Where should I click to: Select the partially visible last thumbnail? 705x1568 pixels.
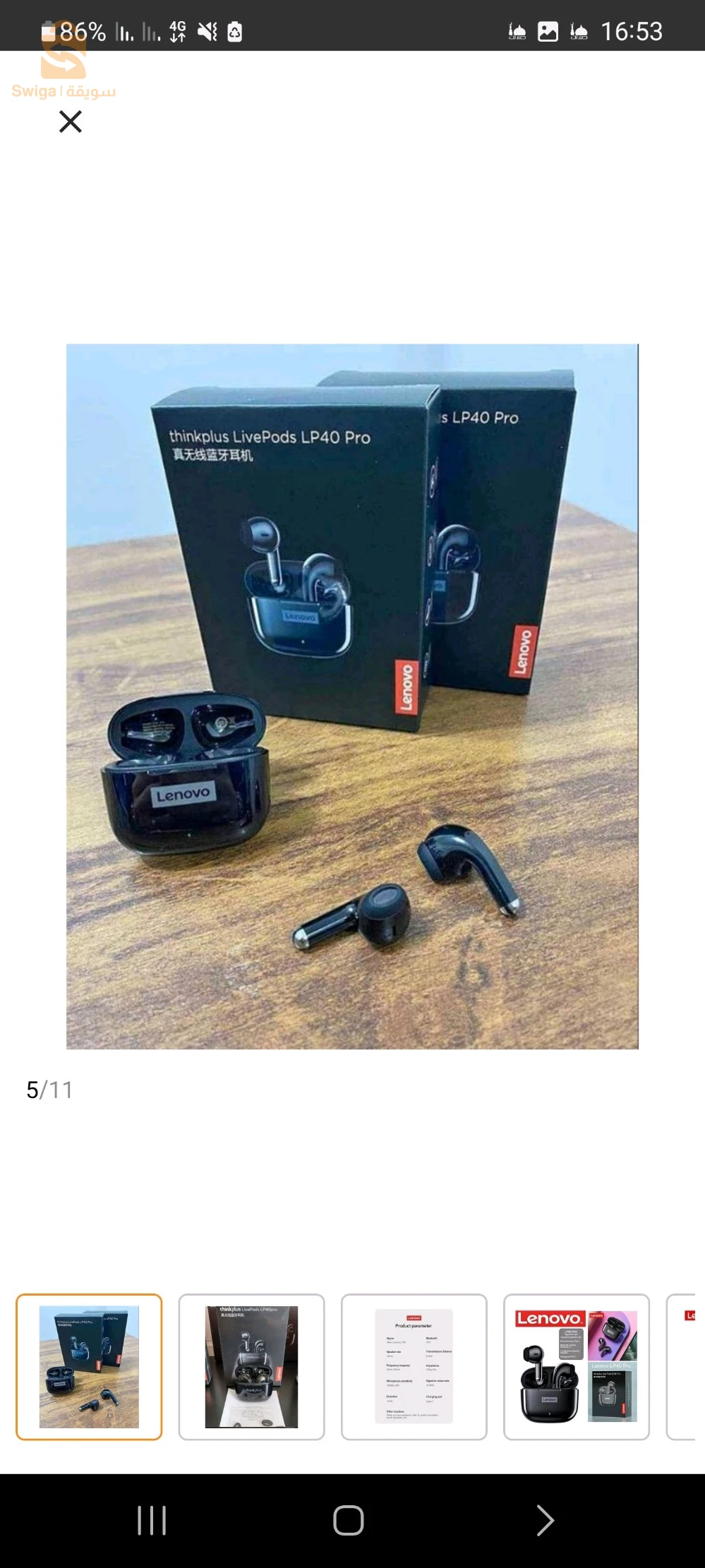click(x=683, y=1367)
